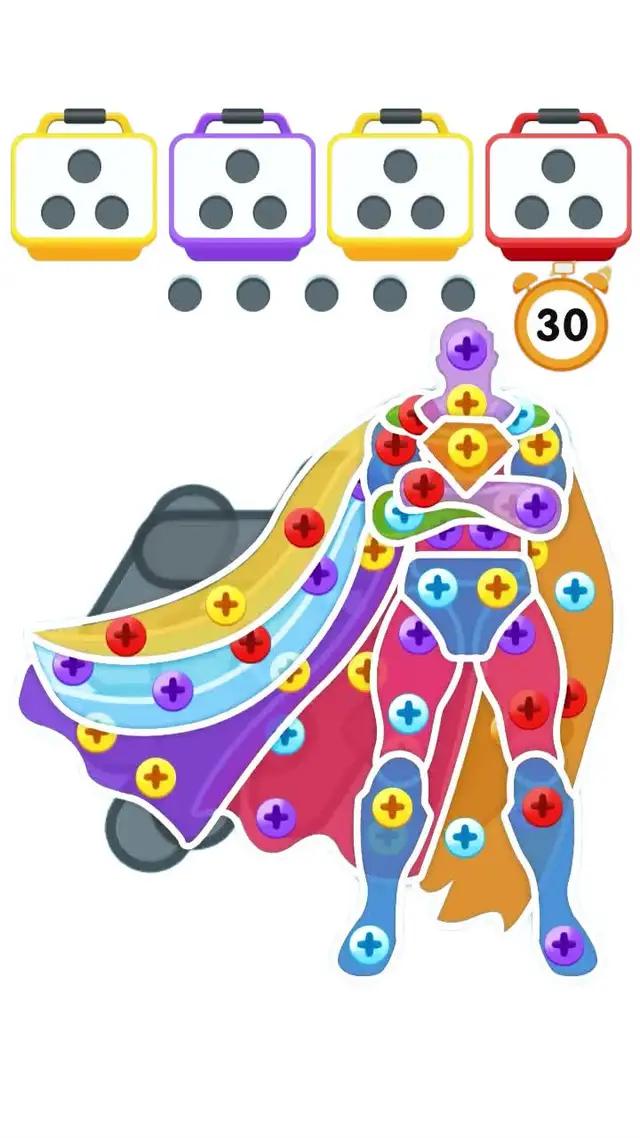Tap the yellow screw on the hero's neck
Screen dimensions: 640x1138
point(467,402)
